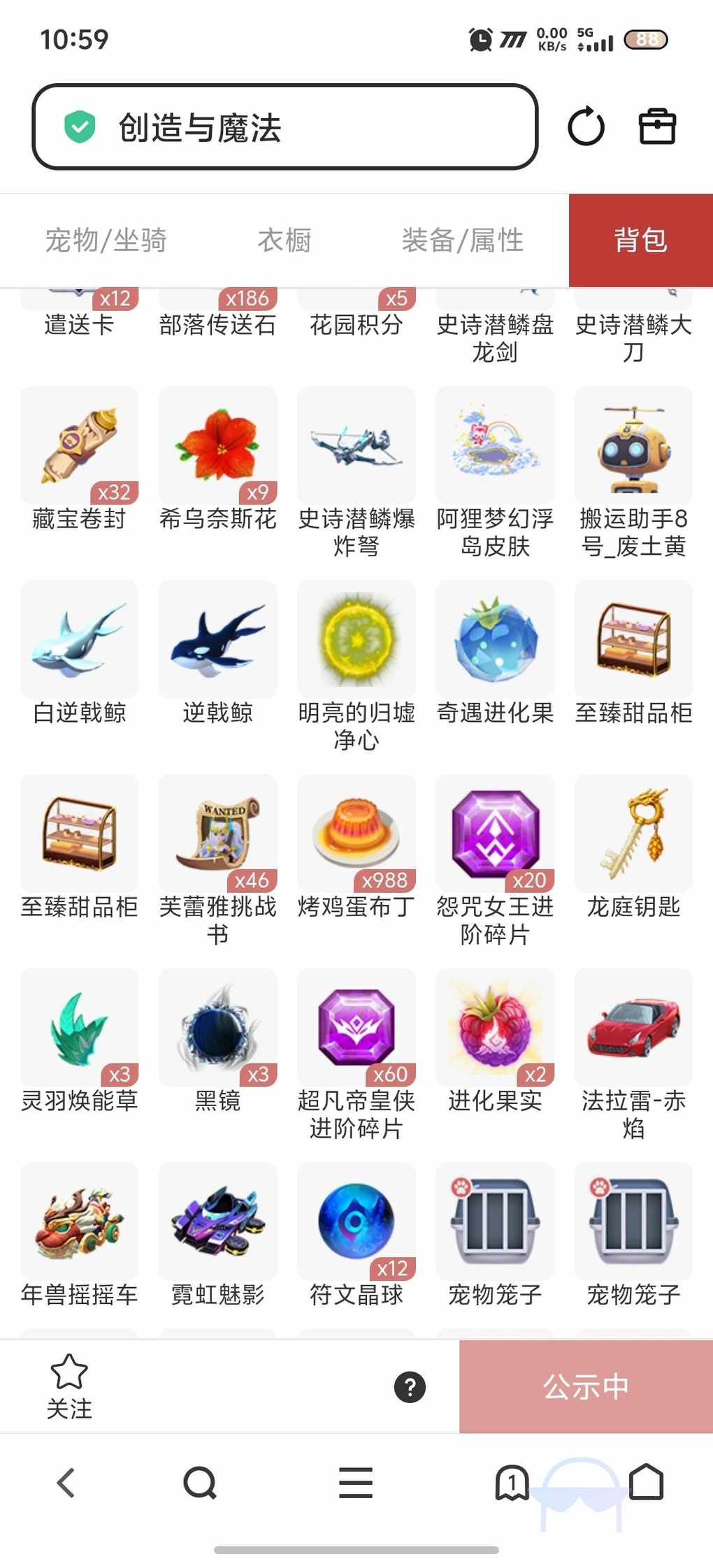The width and height of the screenshot is (713, 1568).
Task: Tap the 奇遇进化果 item
Action: (x=495, y=640)
